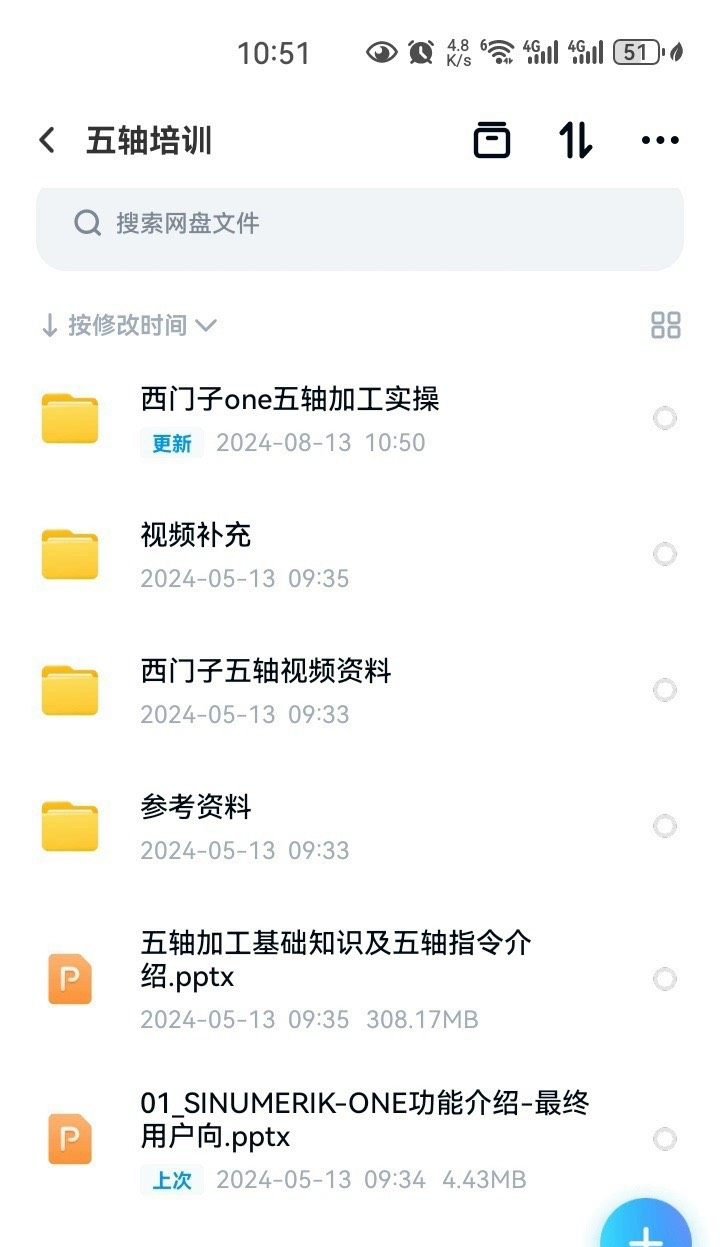Expand the 按修改时间 sort dropdown
Viewport: 720px width, 1247px height.
pyautogui.click(x=128, y=325)
